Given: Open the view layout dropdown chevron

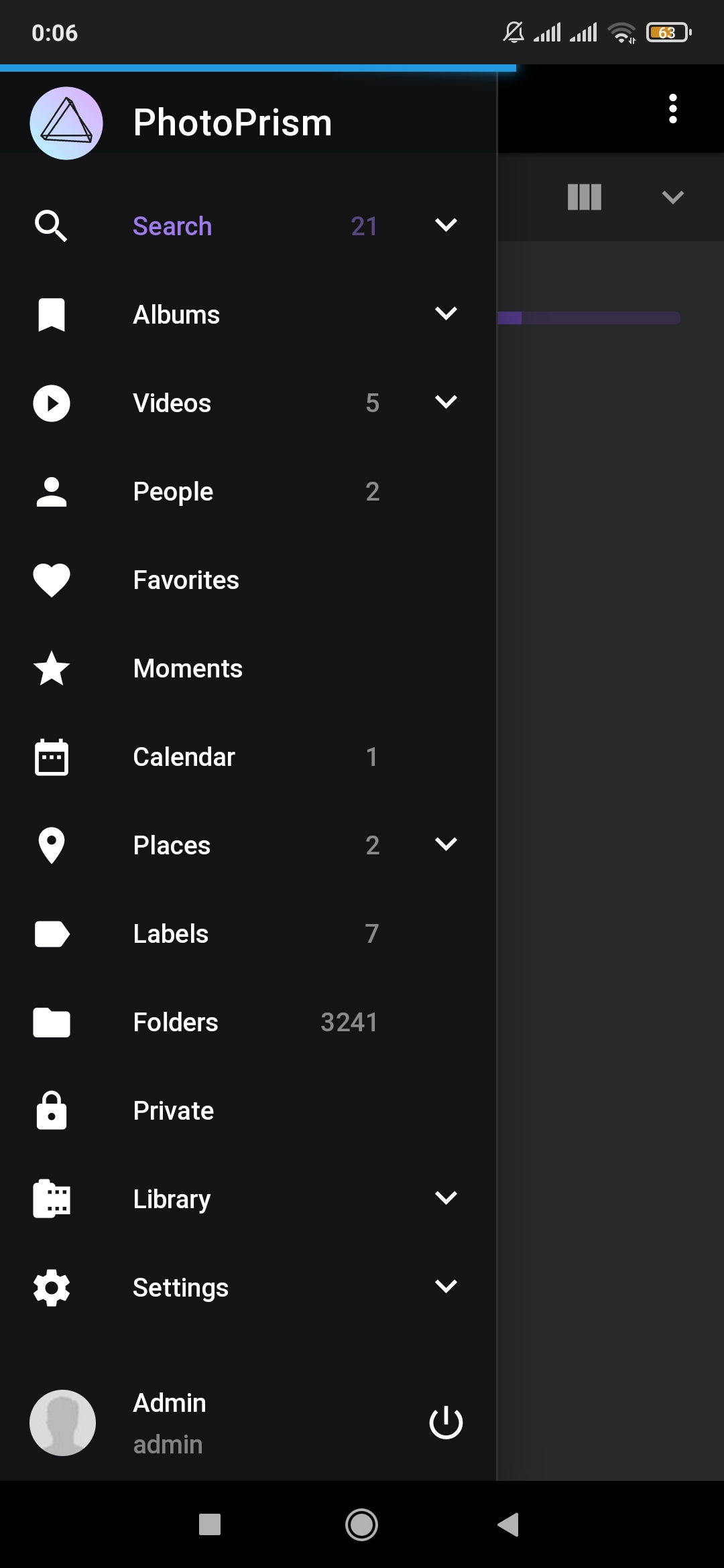Looking at the screenshot, I should tap(672, 196).
